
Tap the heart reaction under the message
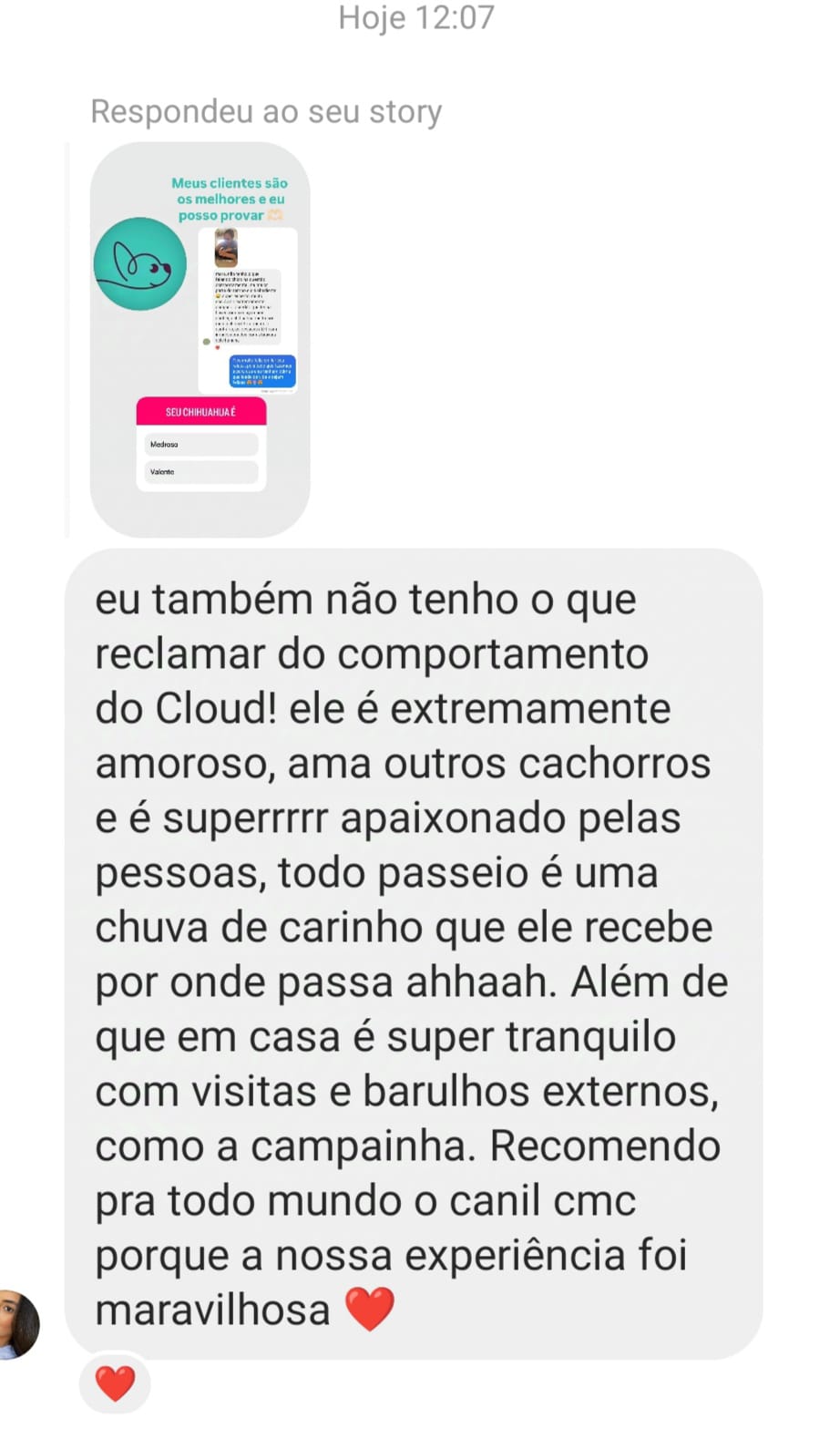(x=115, y=1383)
